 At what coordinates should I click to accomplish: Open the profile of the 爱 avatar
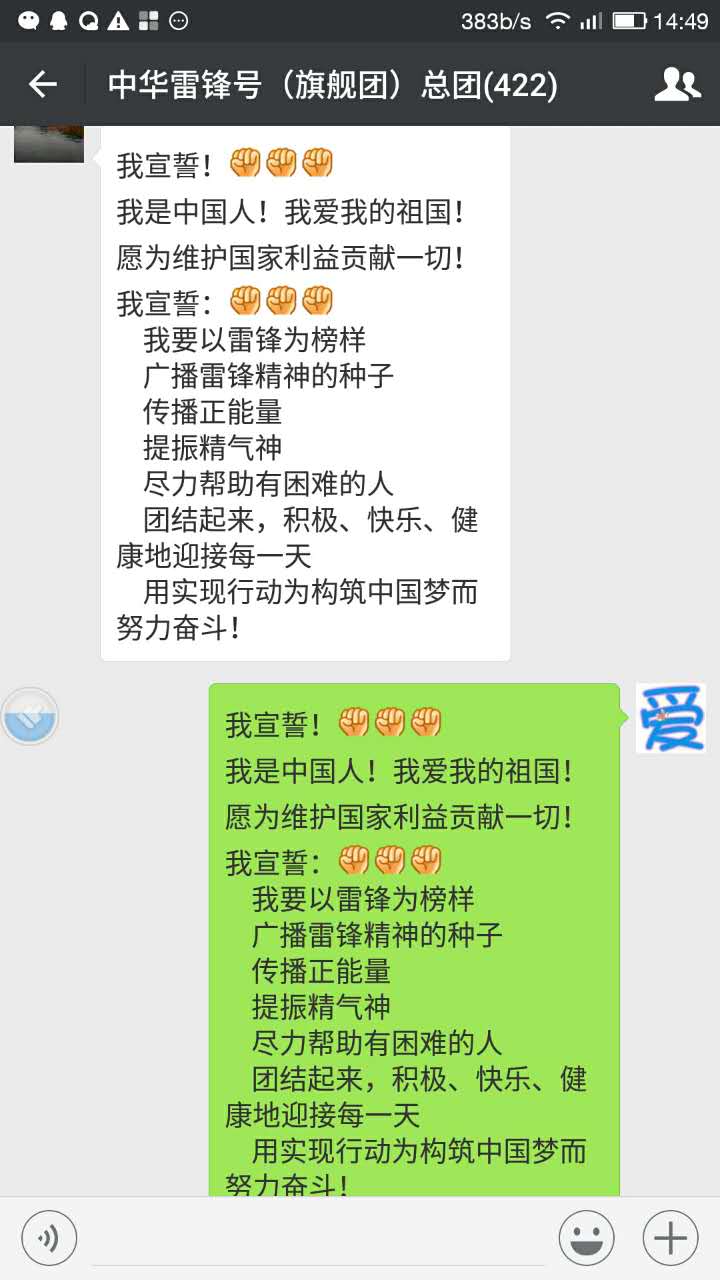[671, 718]
